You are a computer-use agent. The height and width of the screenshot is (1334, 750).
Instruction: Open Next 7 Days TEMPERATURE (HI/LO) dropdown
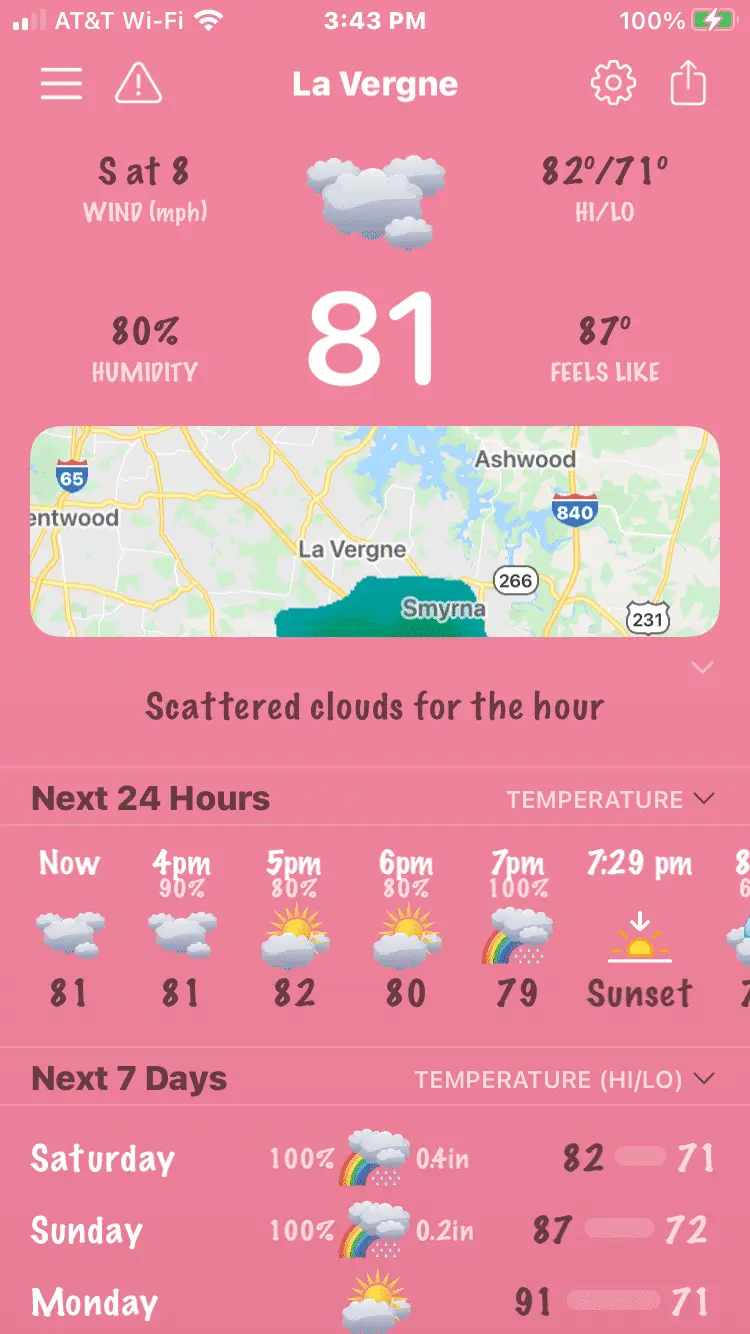(x=565, y=1079)
